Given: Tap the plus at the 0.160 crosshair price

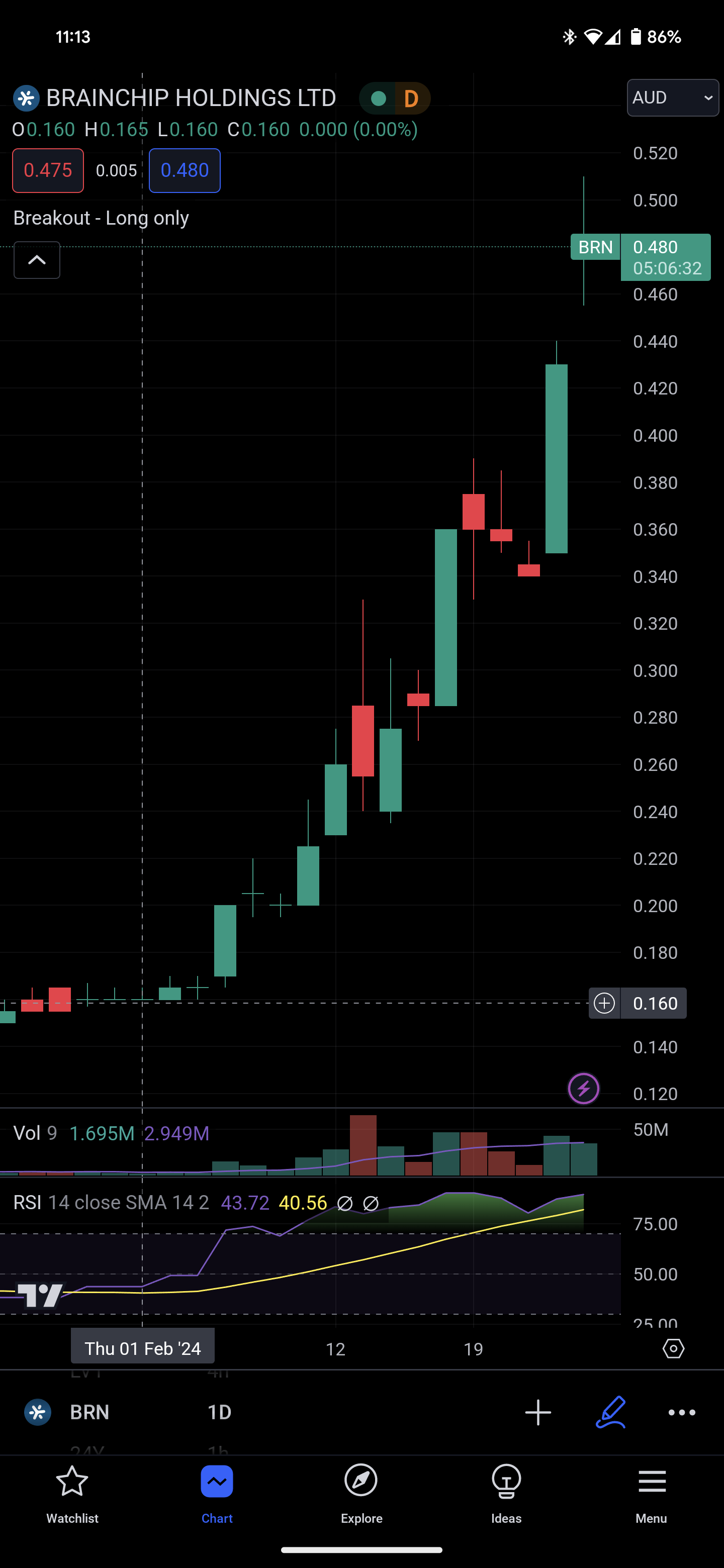Looking at the screenshot, I should click(x=604, y=1003).
